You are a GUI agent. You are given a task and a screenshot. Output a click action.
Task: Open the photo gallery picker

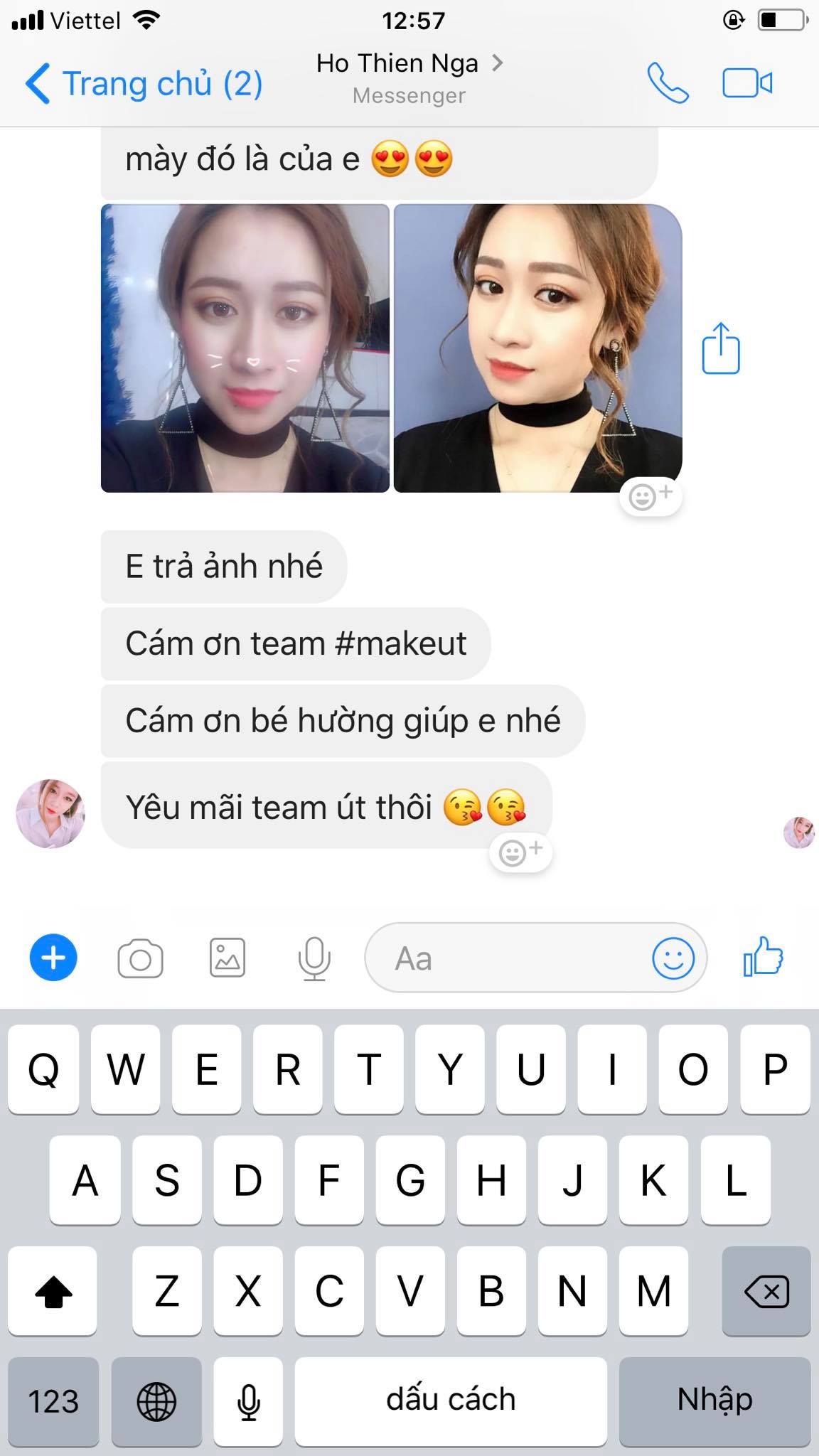click(227, 958)
